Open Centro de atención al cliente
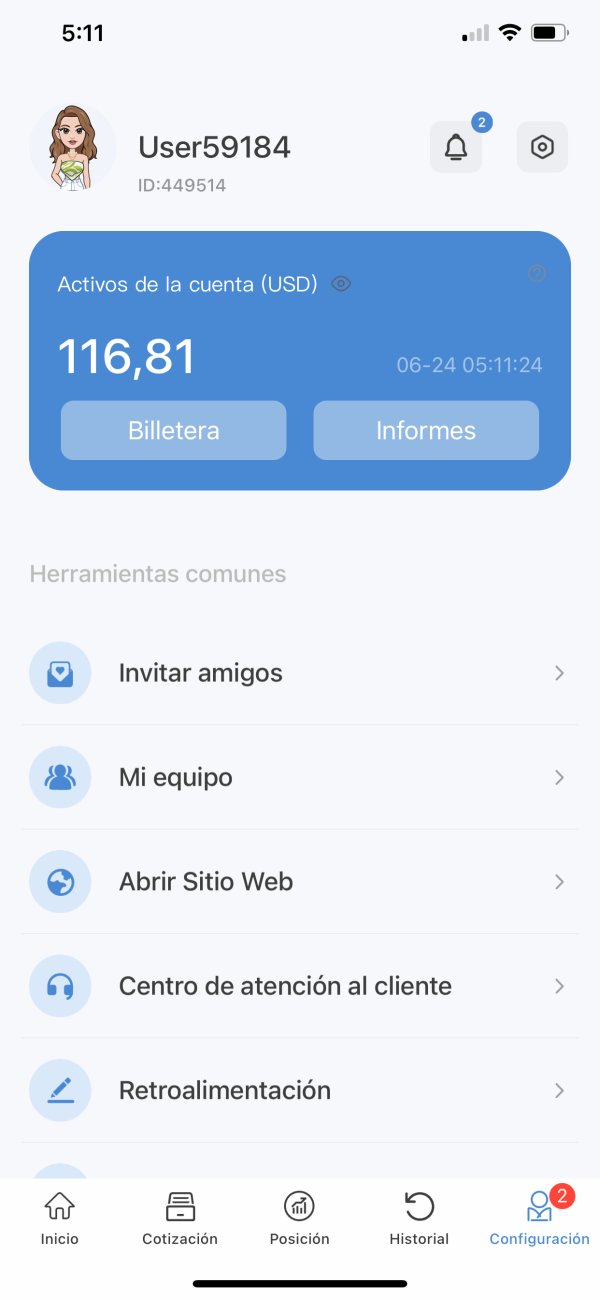Screen dimensions: 600x1299 (x=300, y=986)
